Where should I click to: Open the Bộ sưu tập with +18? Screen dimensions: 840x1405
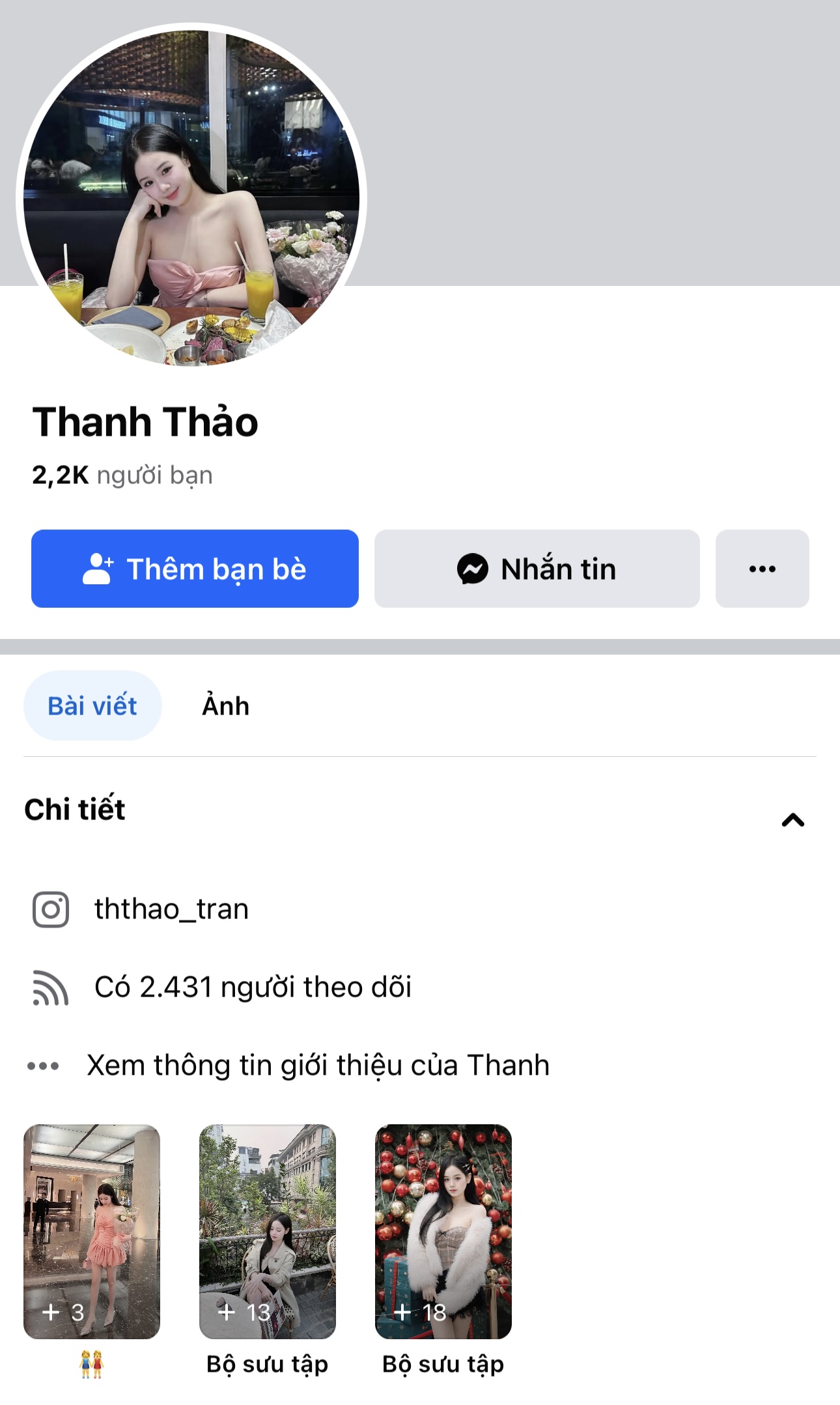pos(443,1231)
